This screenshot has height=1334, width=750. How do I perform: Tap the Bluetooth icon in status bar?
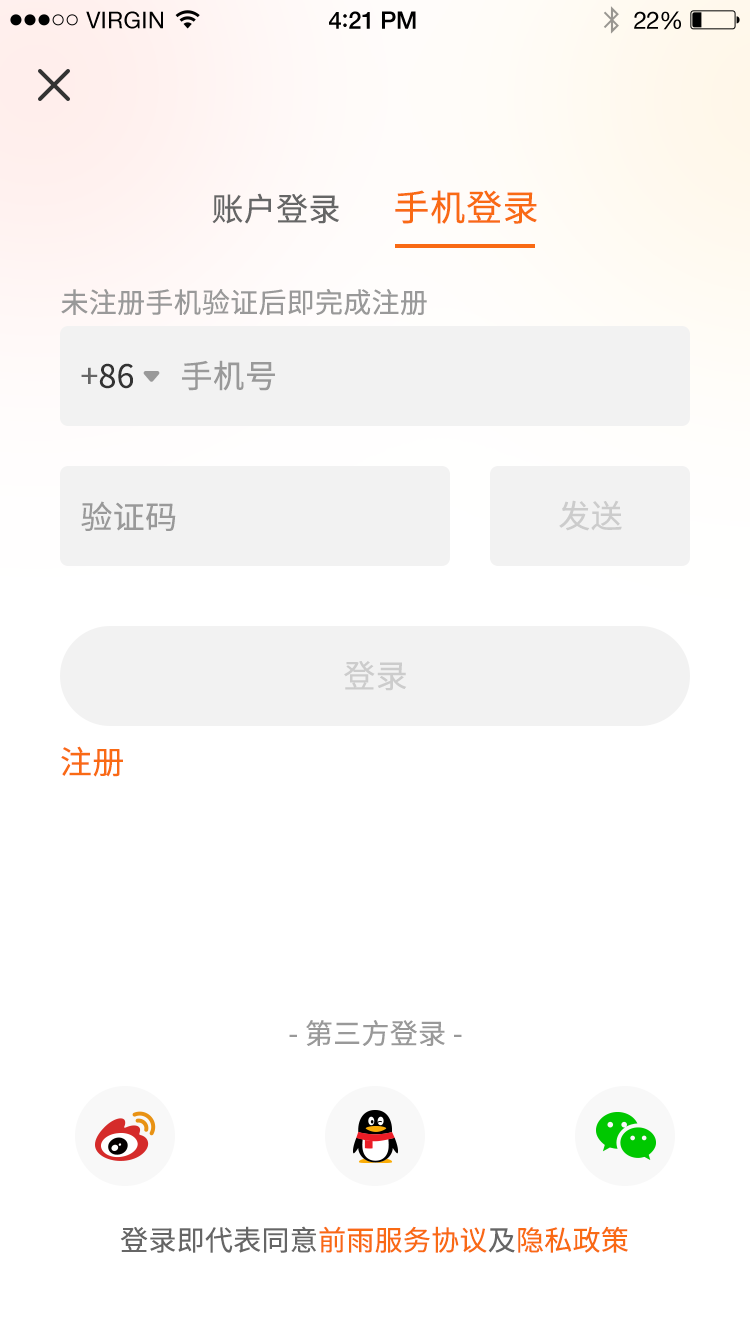[610, 18]
